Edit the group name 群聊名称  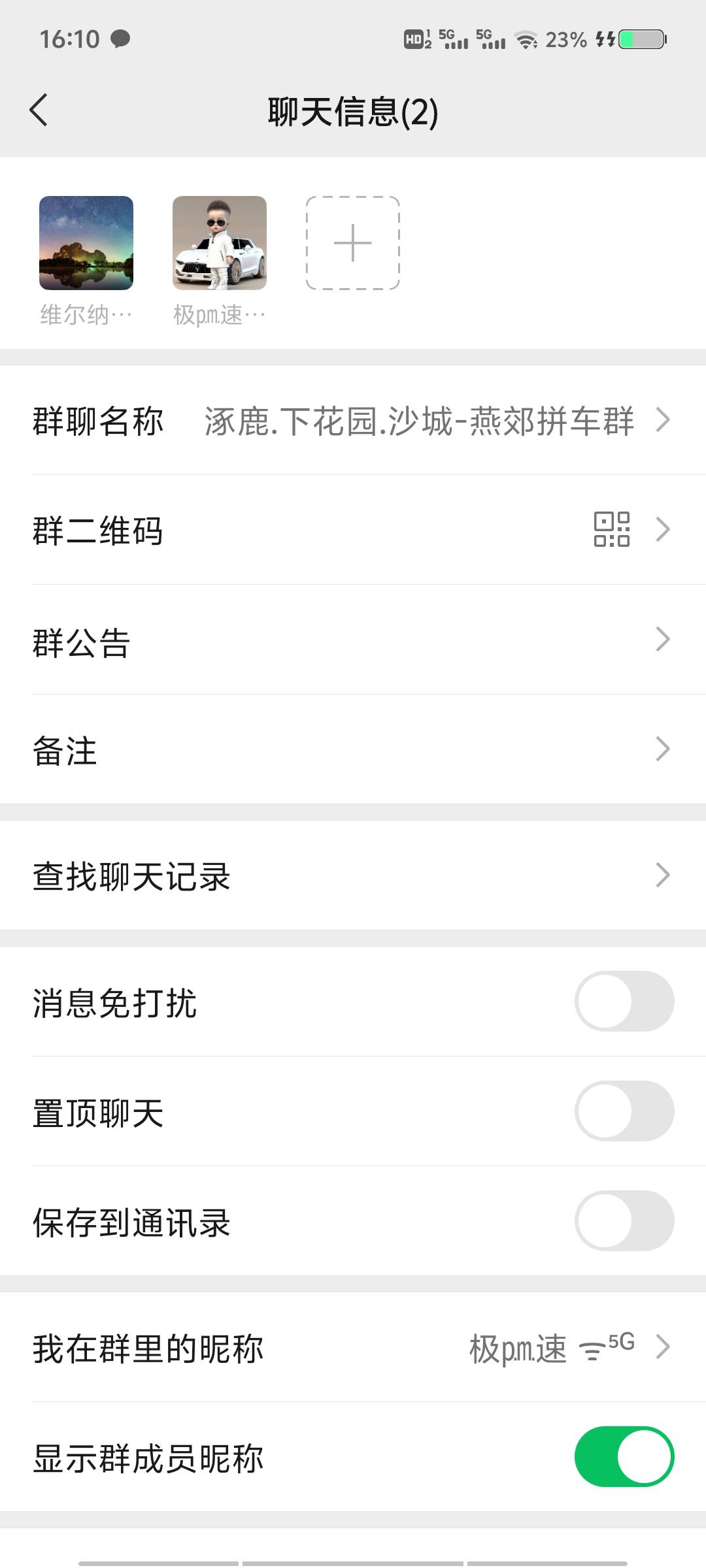(353, 420)
